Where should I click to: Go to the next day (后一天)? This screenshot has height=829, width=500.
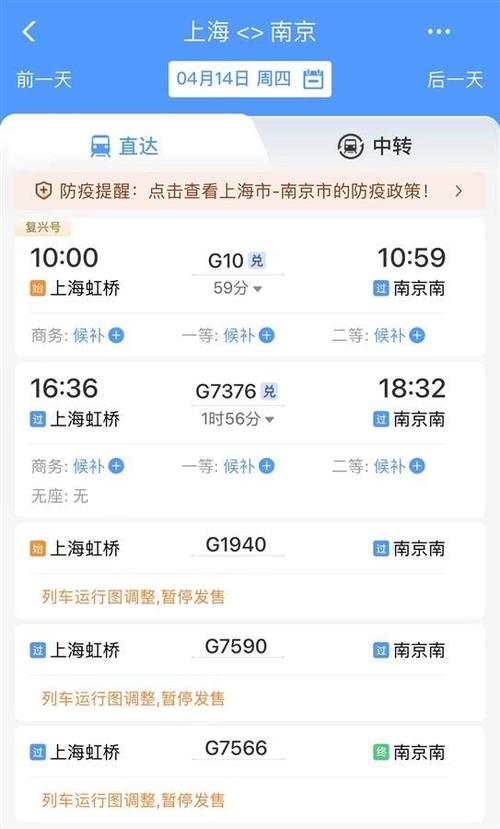coord(455,79)
